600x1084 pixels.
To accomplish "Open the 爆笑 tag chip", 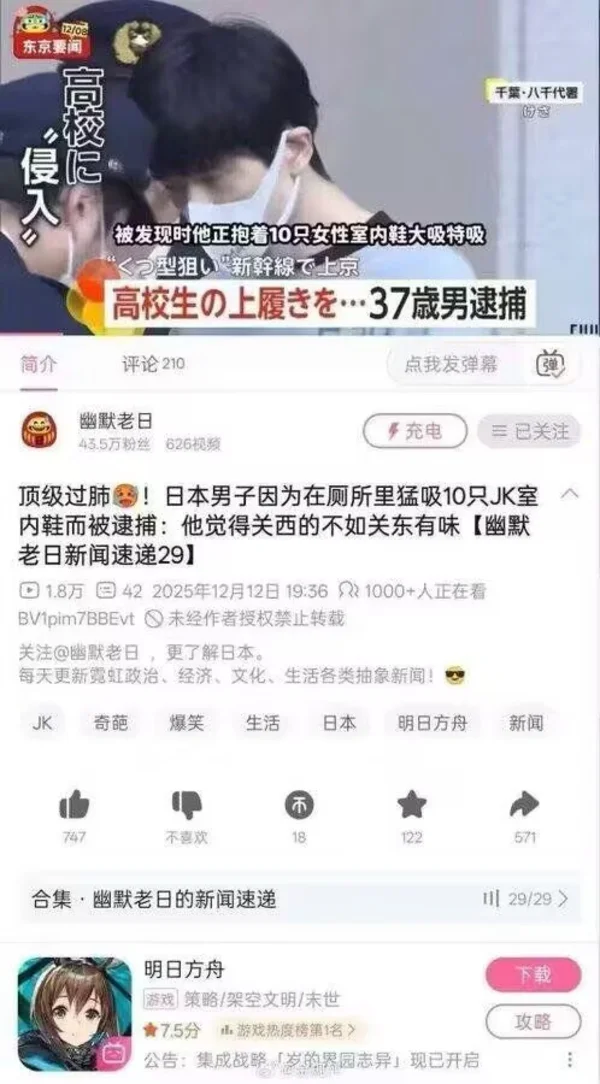I will tap(187, 723).
